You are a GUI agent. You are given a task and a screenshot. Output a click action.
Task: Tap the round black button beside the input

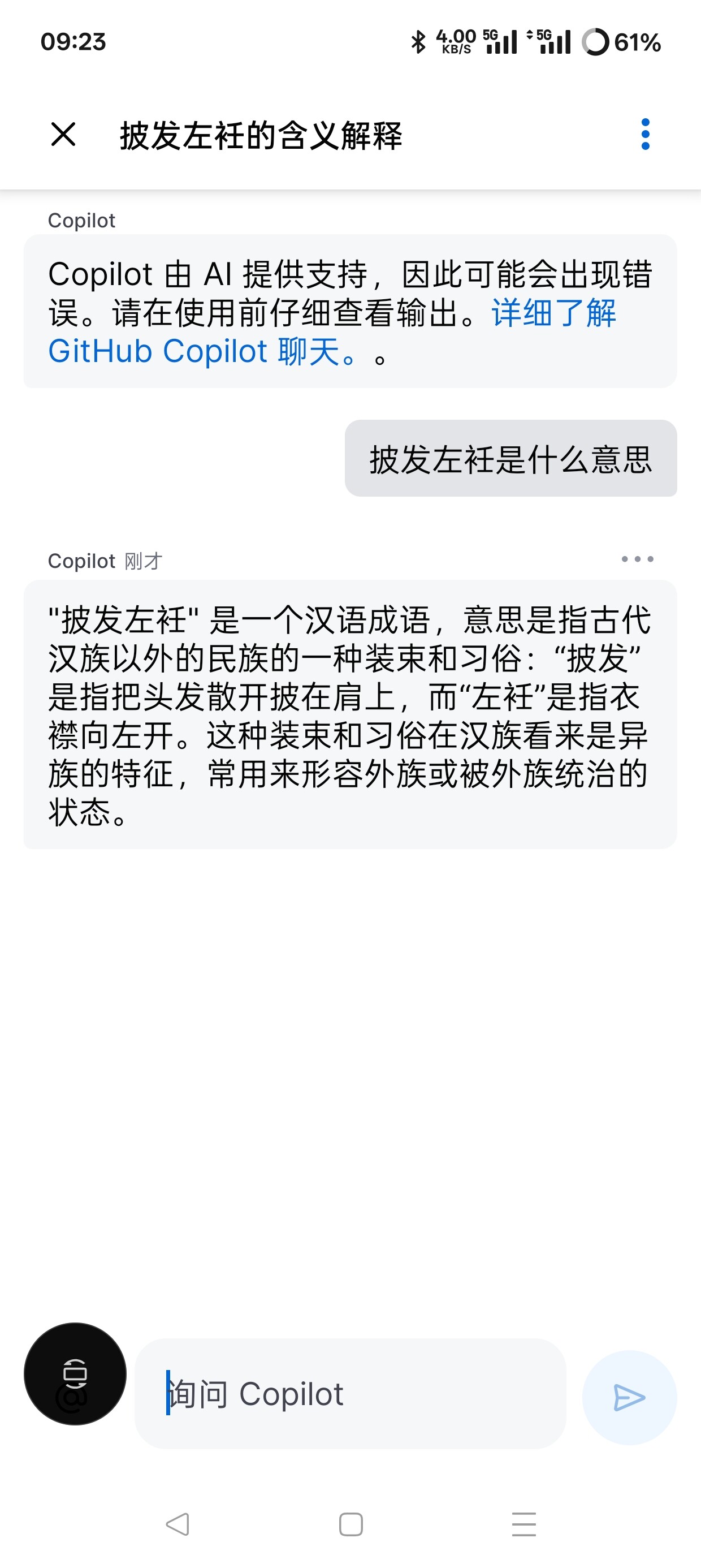pyautogui.click(x=75, y=1374)
